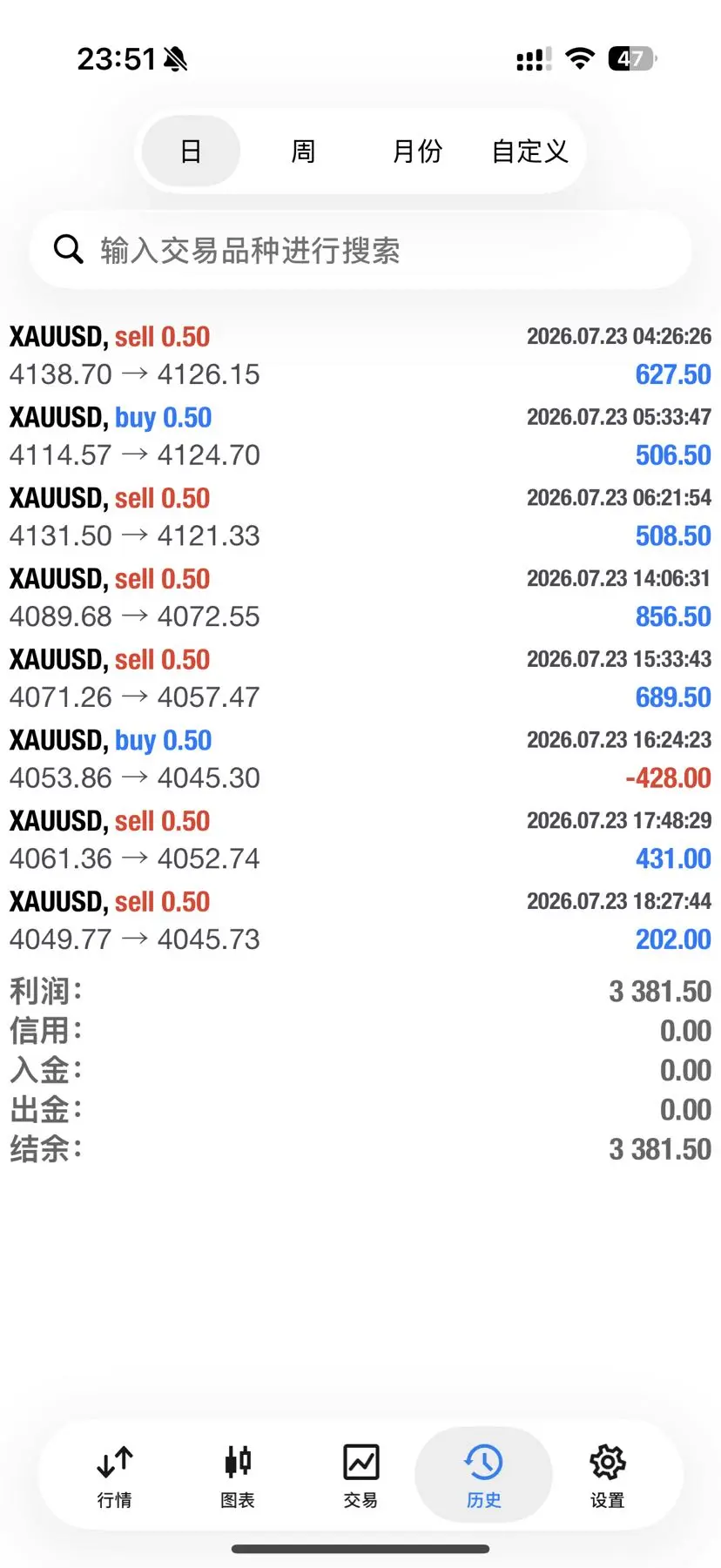Switch to the 月份 (month) period
721x1568 pixels.
click(417, 151)
